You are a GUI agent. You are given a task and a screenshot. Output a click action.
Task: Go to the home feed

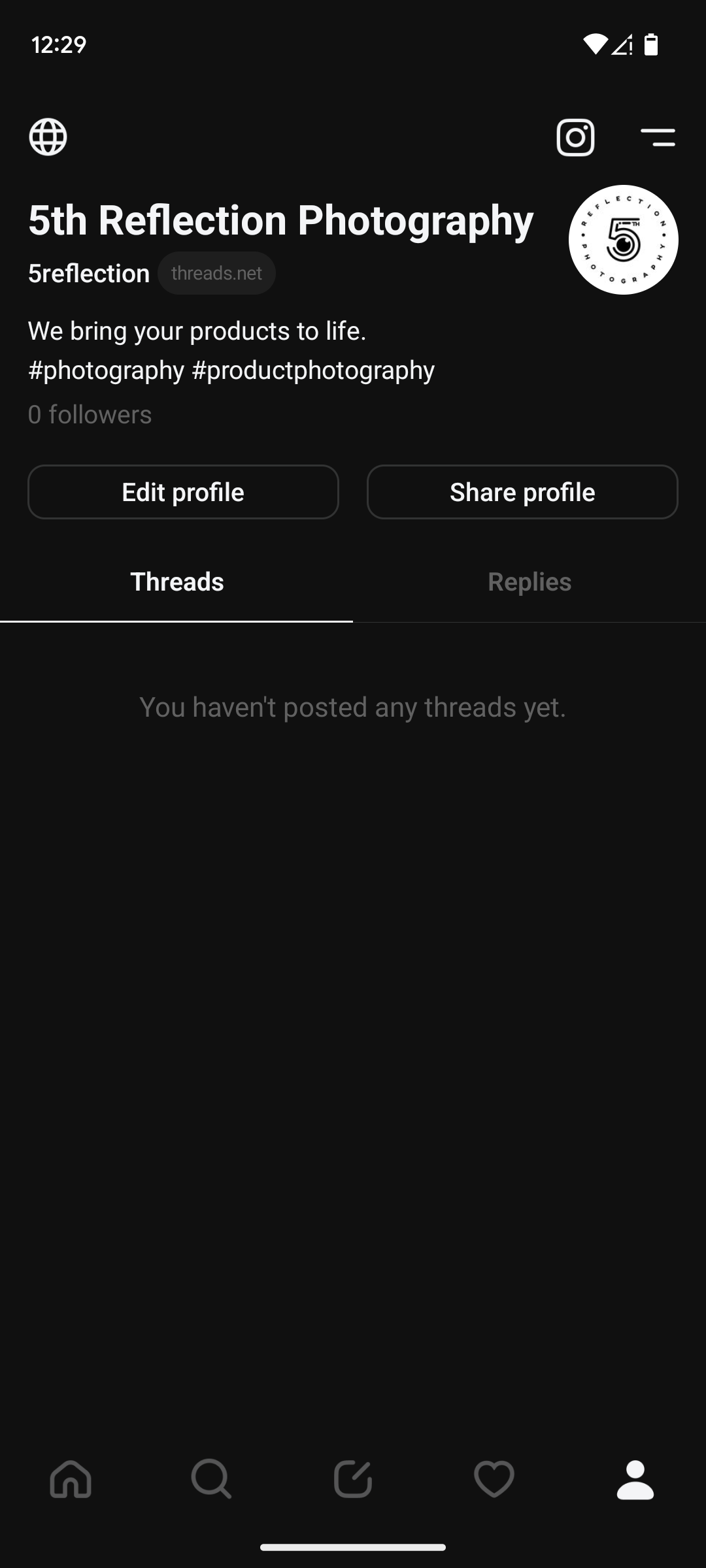pos(71,1478)
